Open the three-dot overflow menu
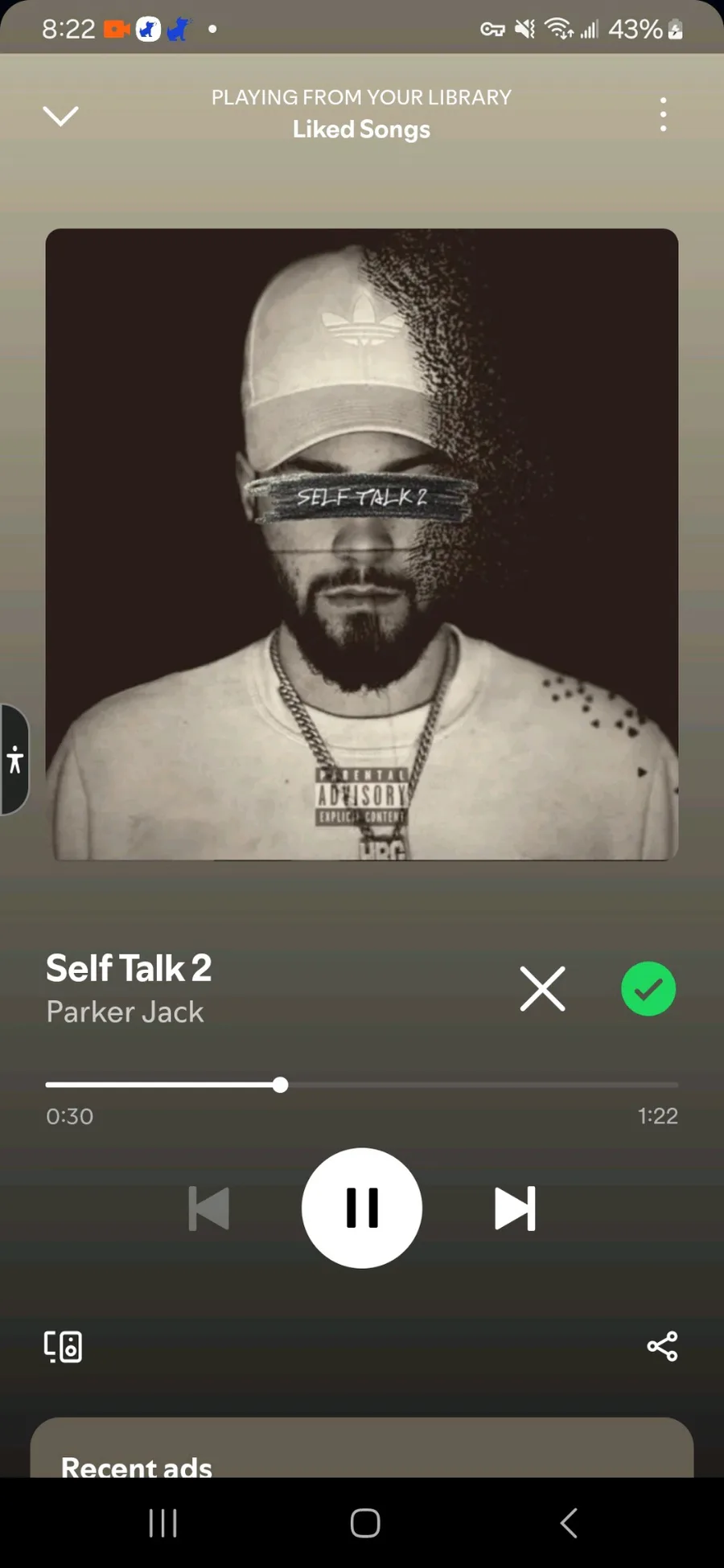 (663, 115)
